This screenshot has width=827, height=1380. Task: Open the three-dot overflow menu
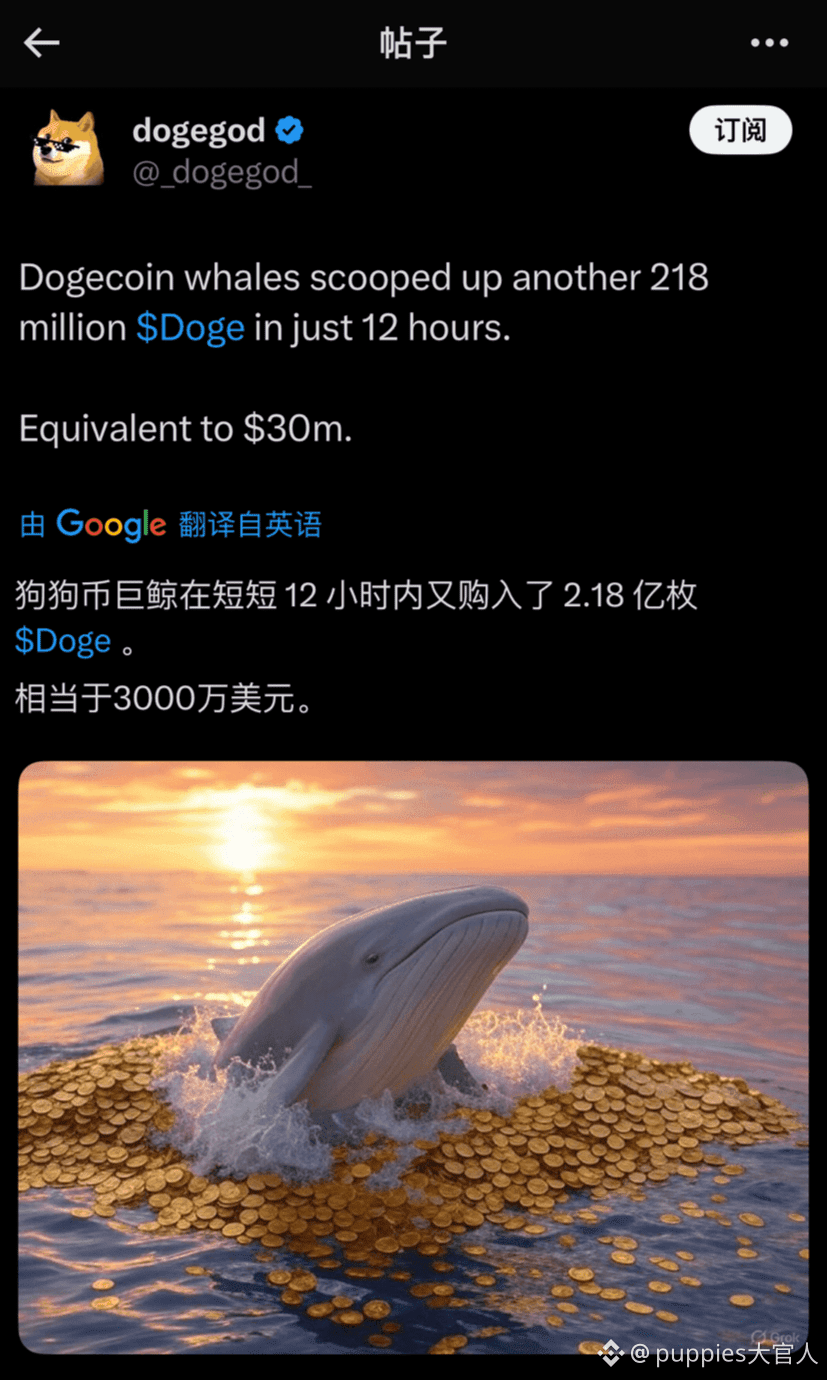point(769,43)
